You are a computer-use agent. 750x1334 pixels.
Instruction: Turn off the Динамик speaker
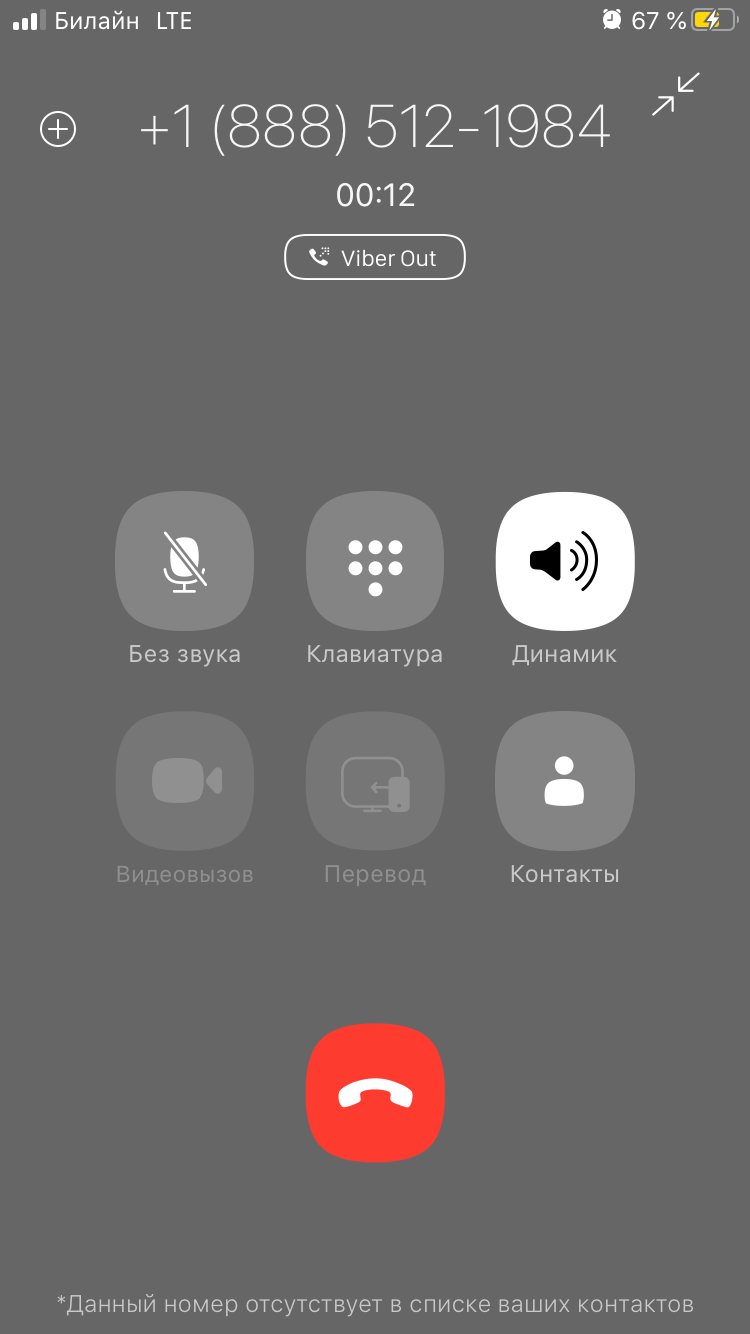(x=565, y=562)
